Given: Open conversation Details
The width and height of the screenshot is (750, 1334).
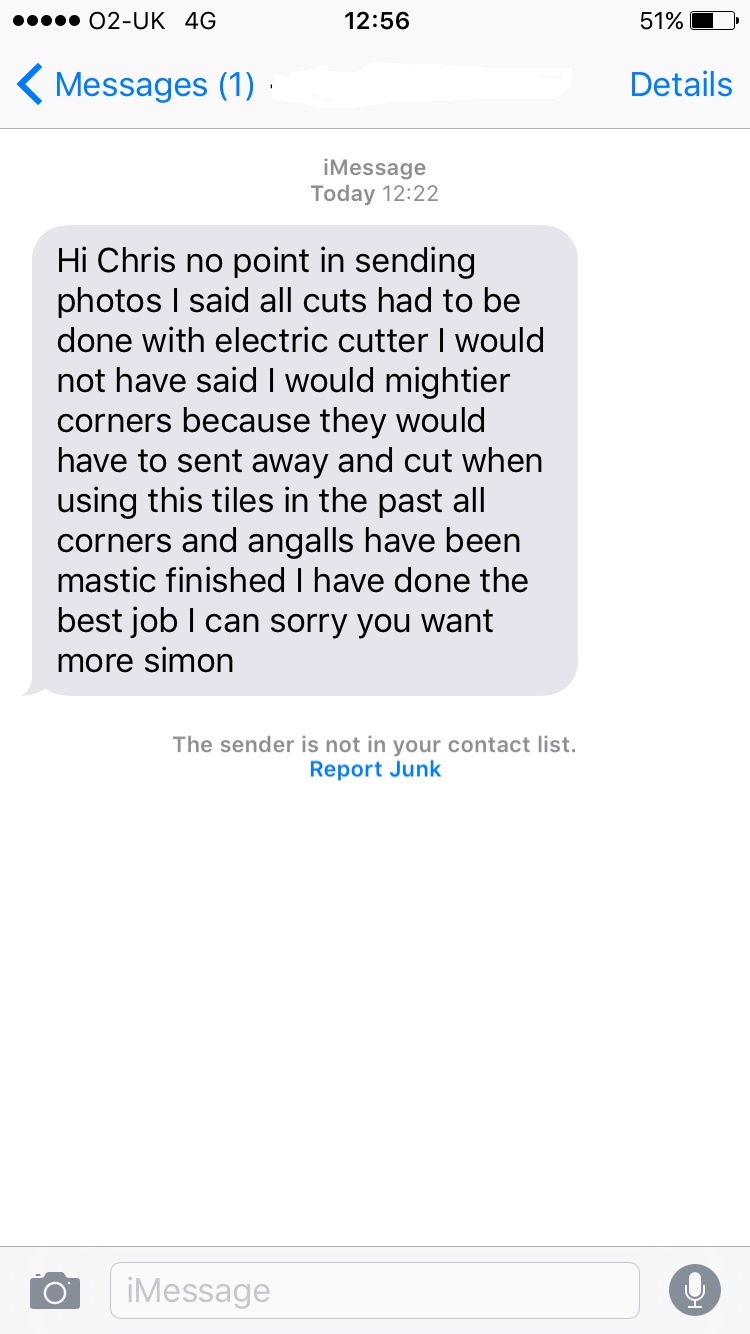Looking at the screenshot, I should tap(680, 85).
